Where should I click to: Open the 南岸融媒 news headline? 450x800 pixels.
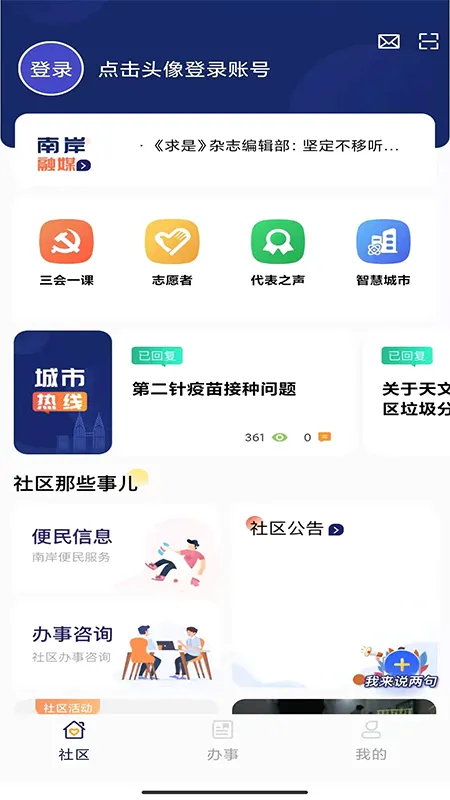[269, 147]
